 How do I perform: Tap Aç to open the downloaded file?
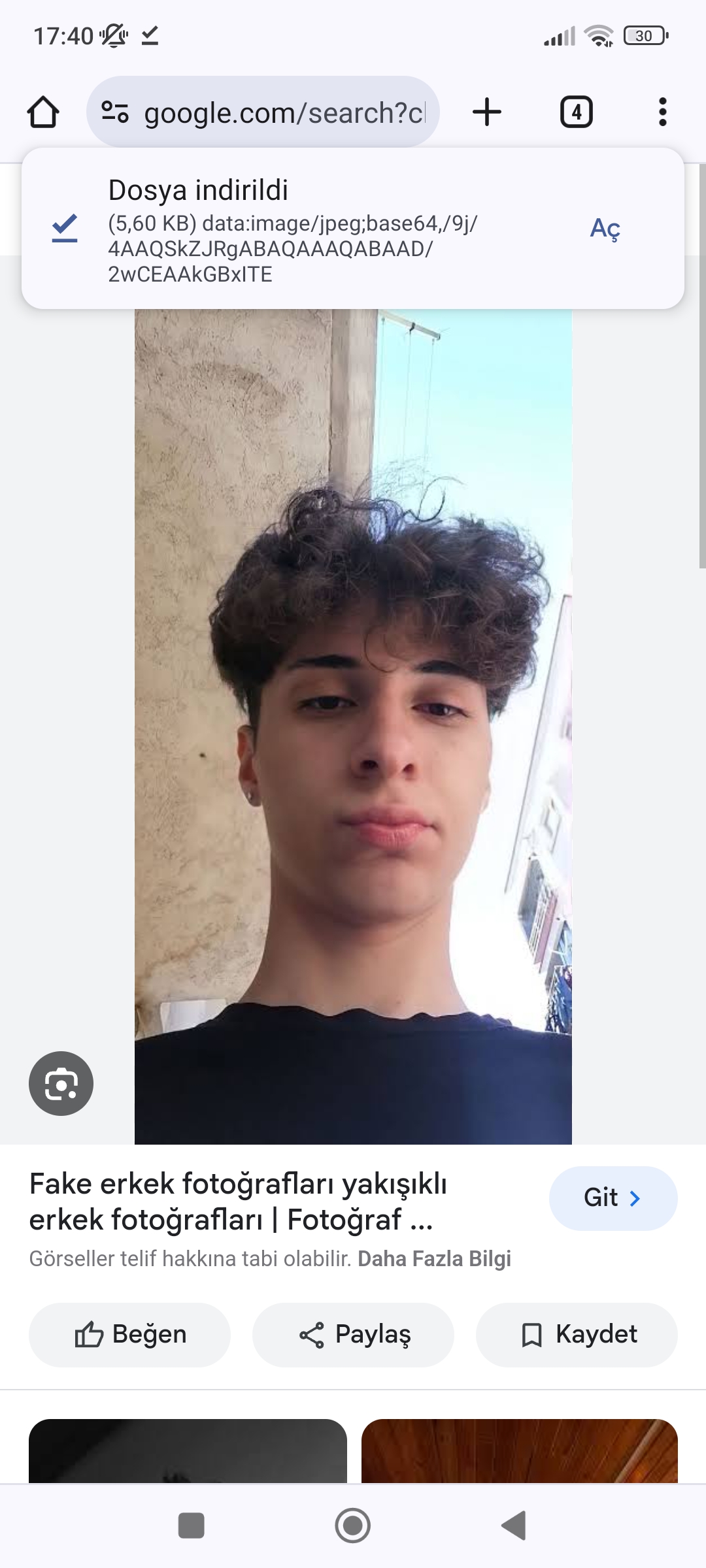tap(605, 229)
